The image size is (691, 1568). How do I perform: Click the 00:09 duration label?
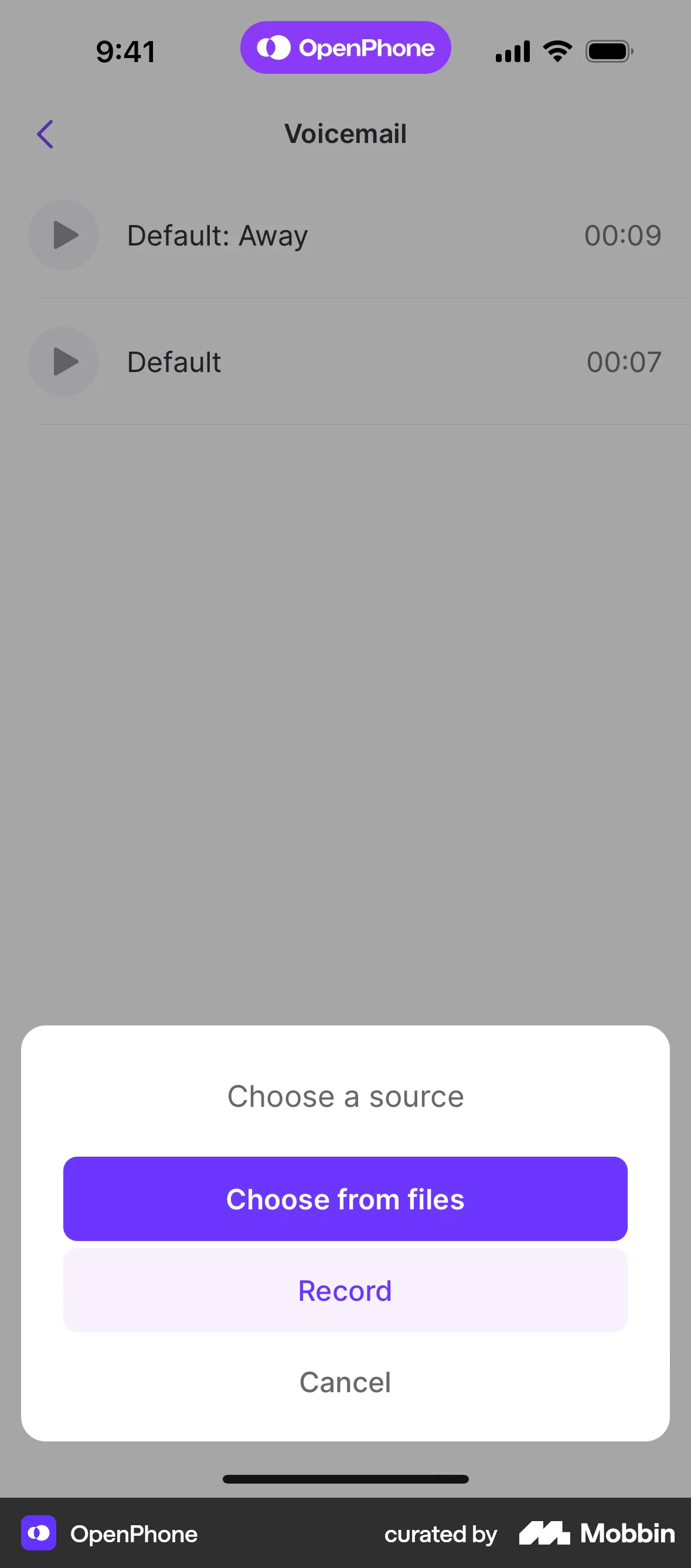623,235
